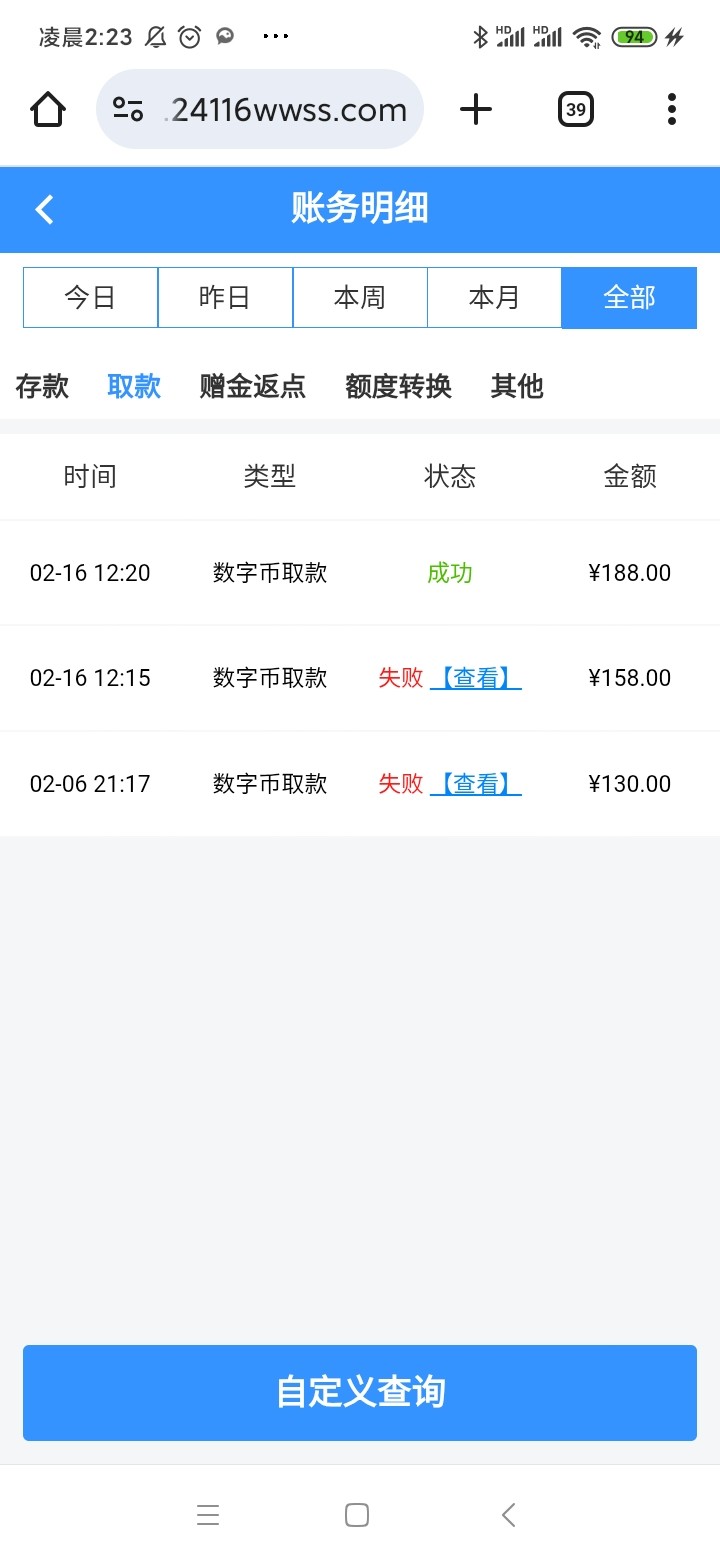Open browser home page
Viewport: 720px width, 1560px height.
pyautogui.click(x=48, y=109)
